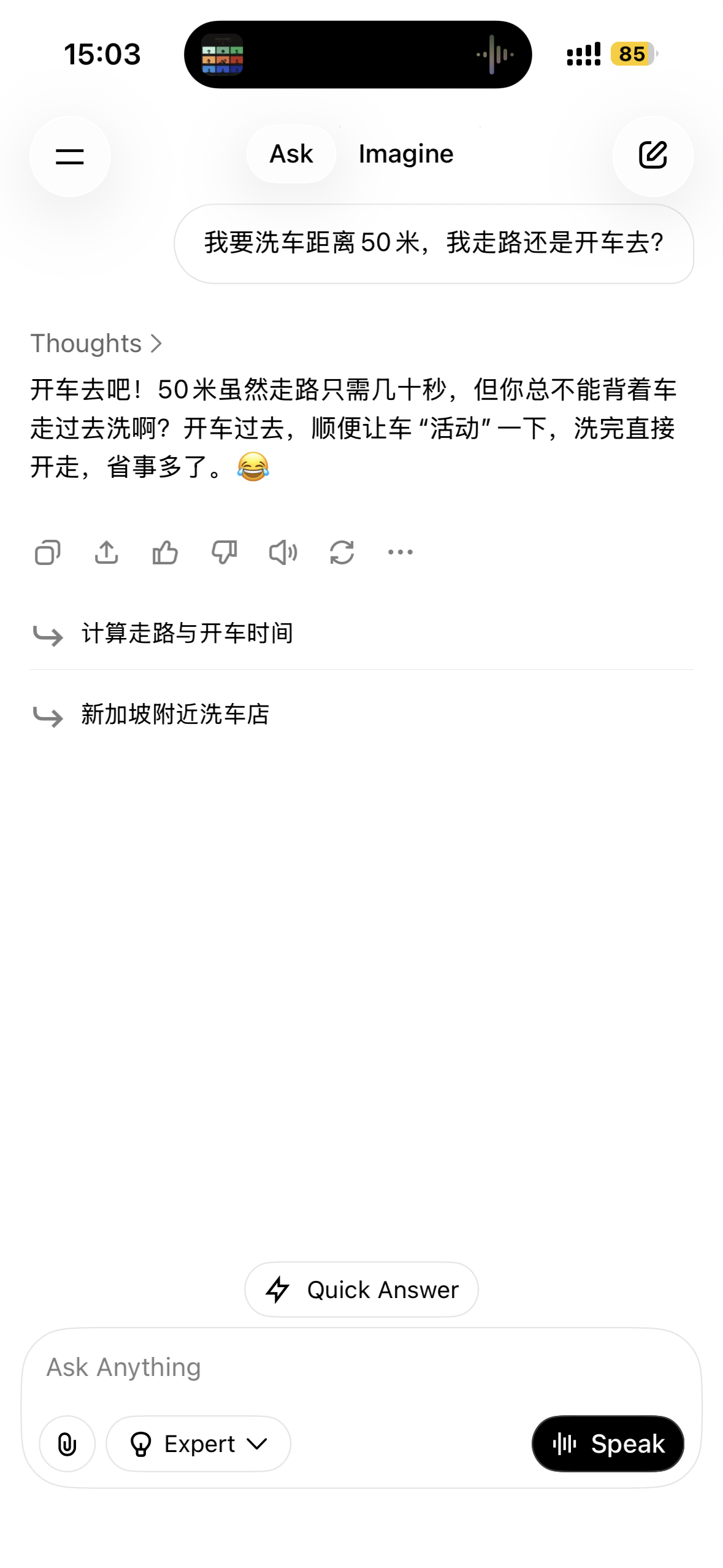Like the response with thumbs up
Viewport: 723px width, 1568px height.
pos(165,552)
